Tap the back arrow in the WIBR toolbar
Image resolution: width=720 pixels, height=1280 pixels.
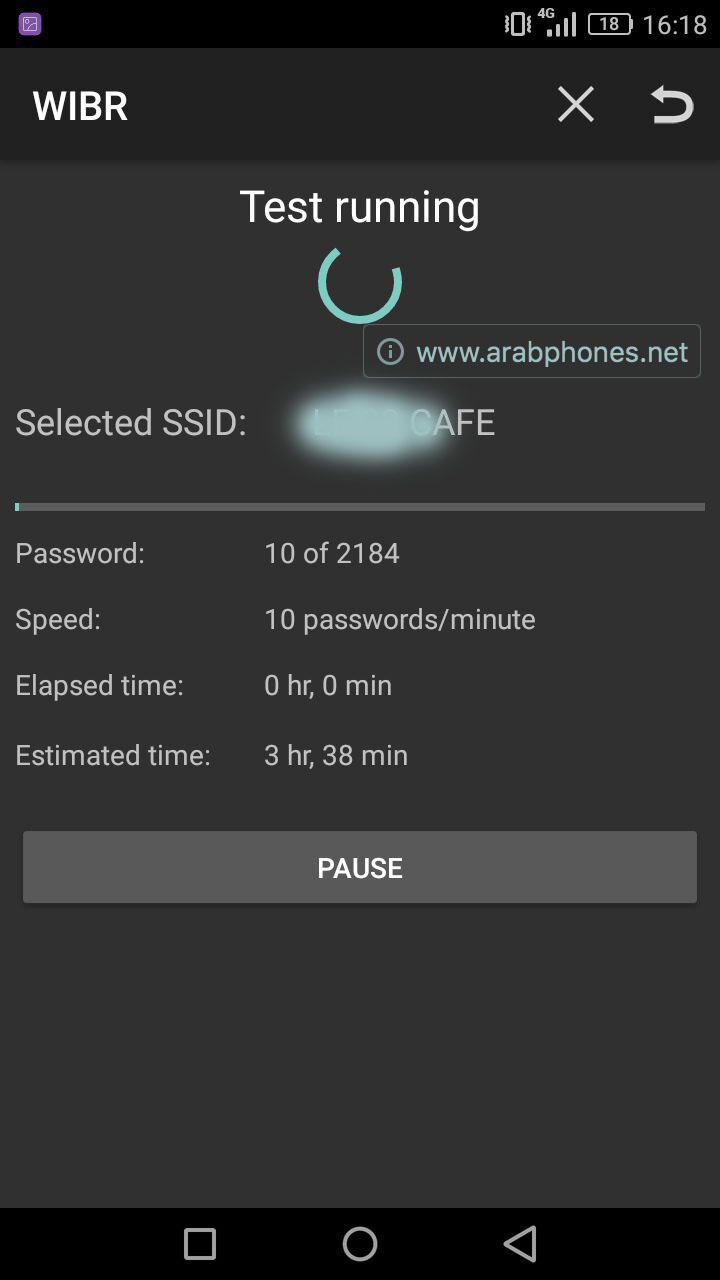click(x=672, y=104)
